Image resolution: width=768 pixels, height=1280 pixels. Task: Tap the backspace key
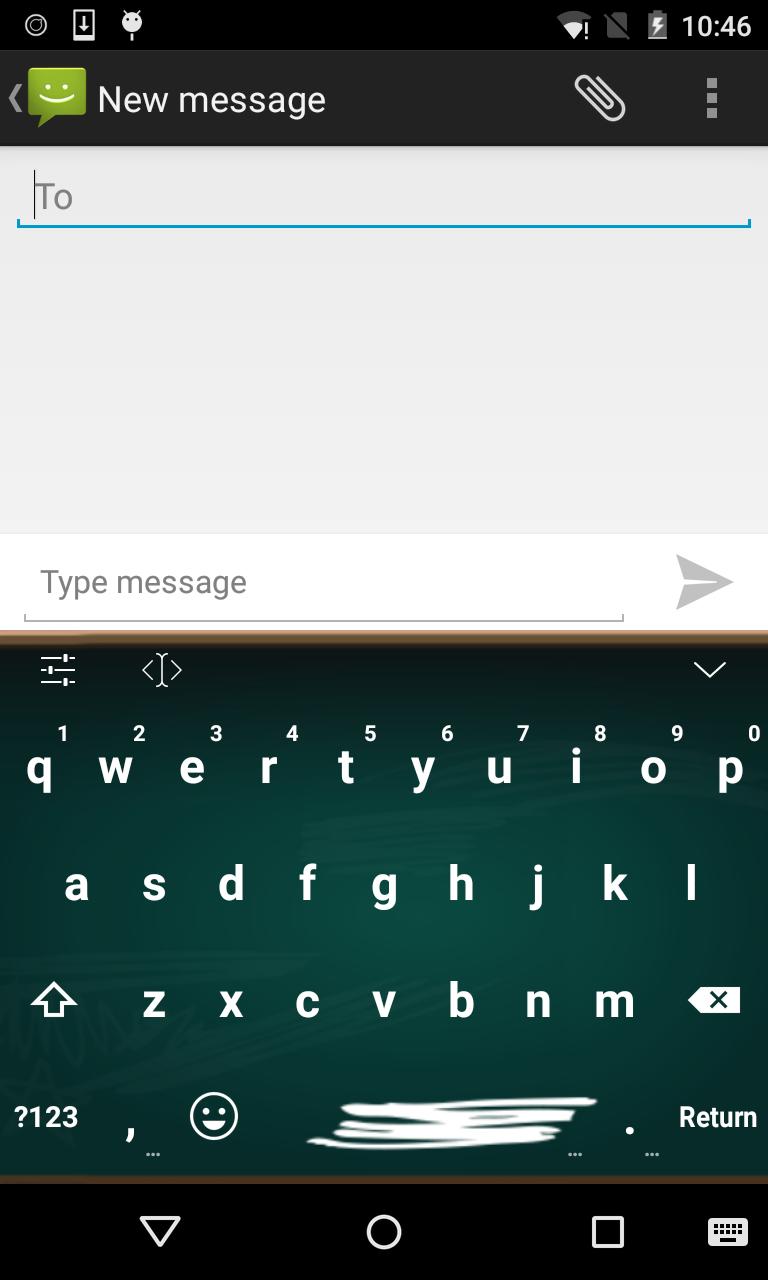point(714,1000)
